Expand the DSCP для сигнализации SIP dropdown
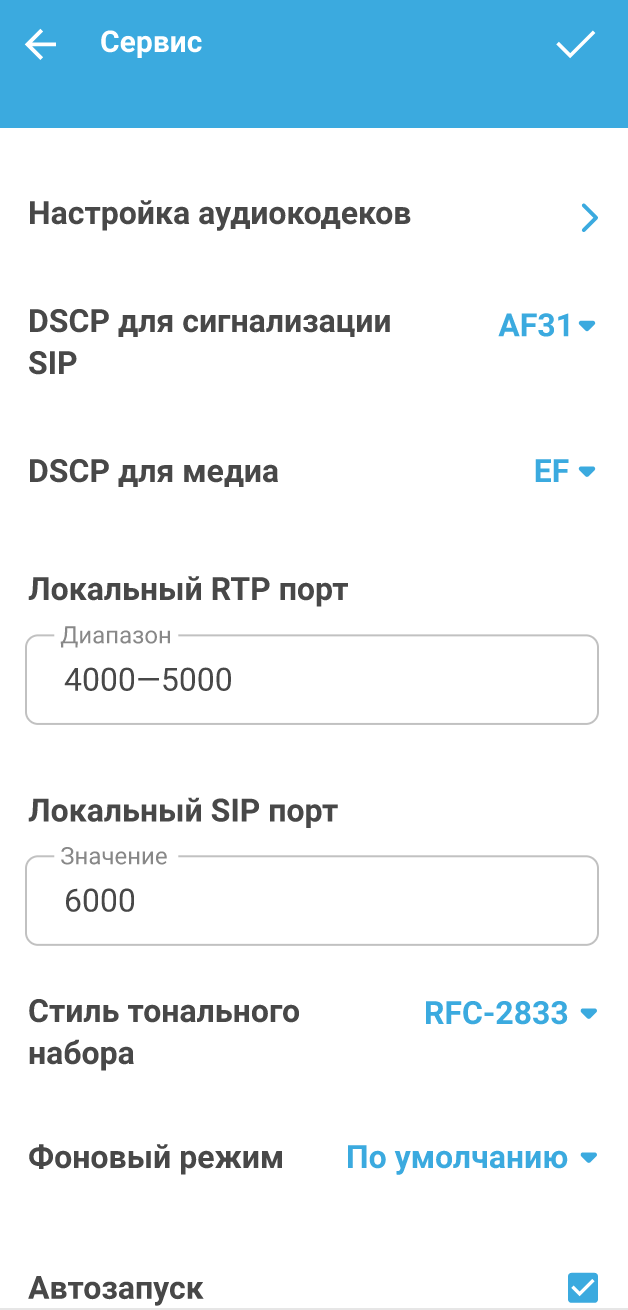 pos(546,326)
